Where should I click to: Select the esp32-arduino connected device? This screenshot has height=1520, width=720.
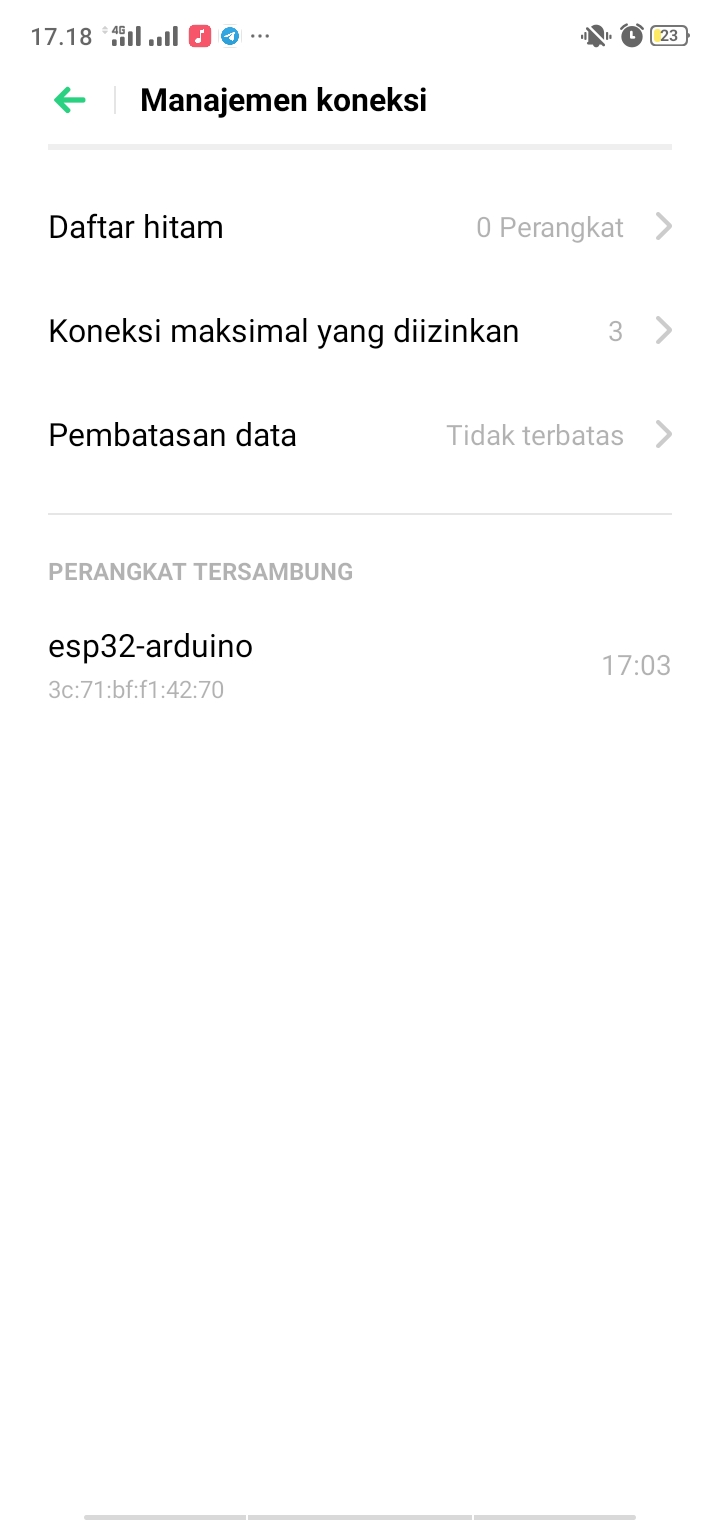pyautogui.click(x=150, y=646)
